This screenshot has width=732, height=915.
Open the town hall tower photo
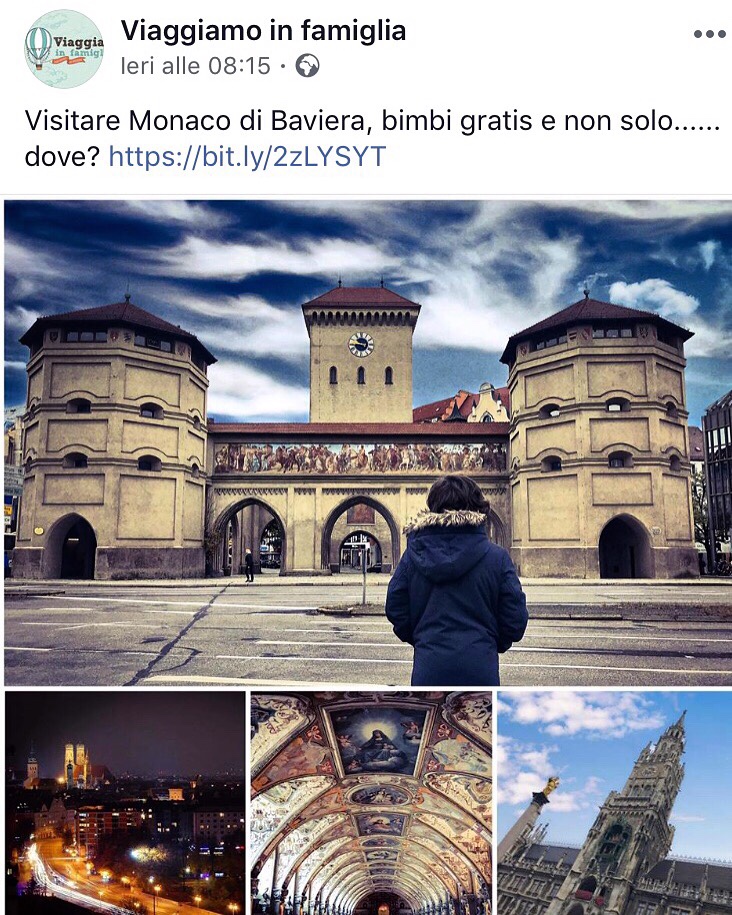point(614,802)
